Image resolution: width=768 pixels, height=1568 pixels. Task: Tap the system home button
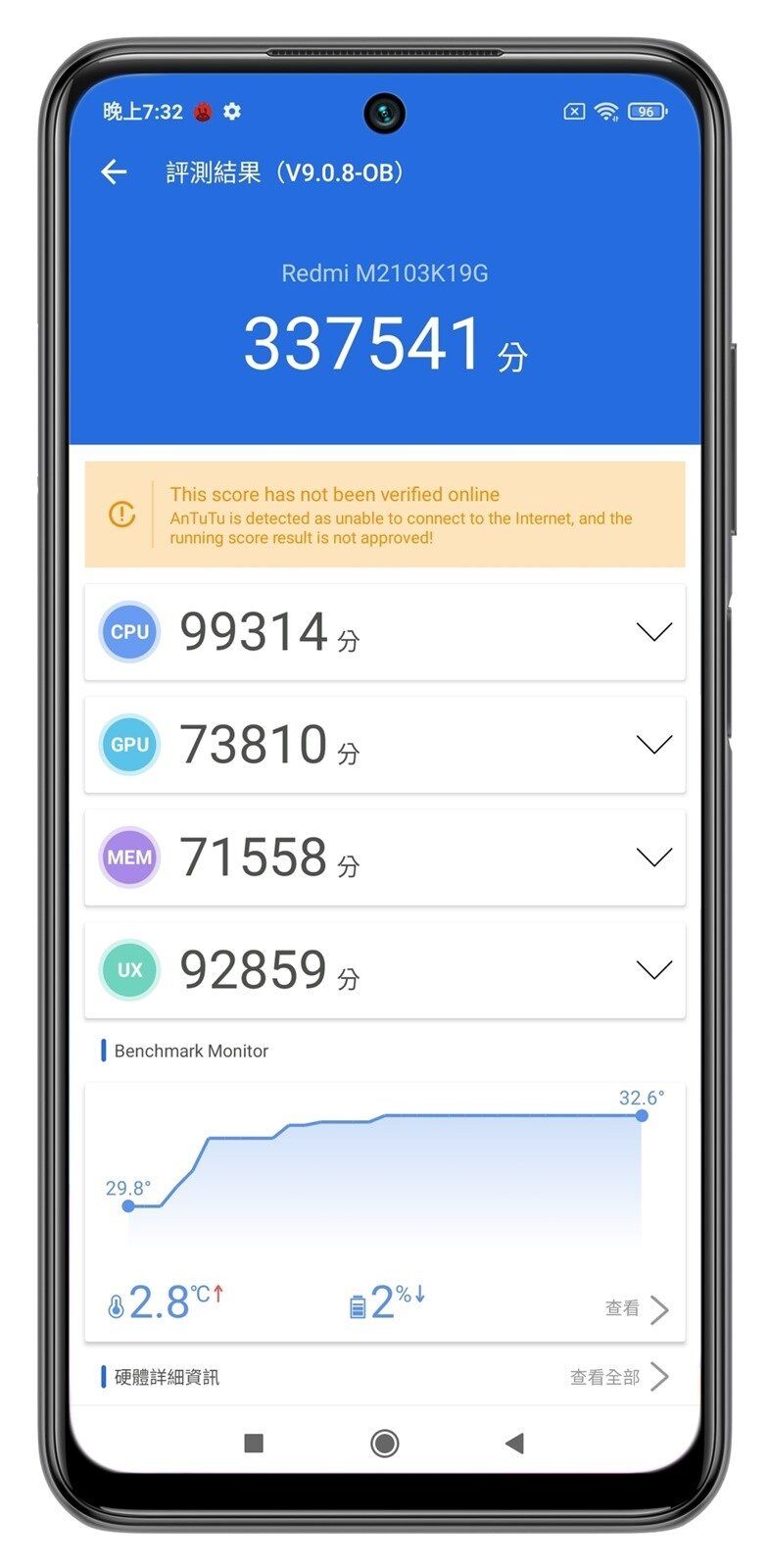pos(385,1443)
